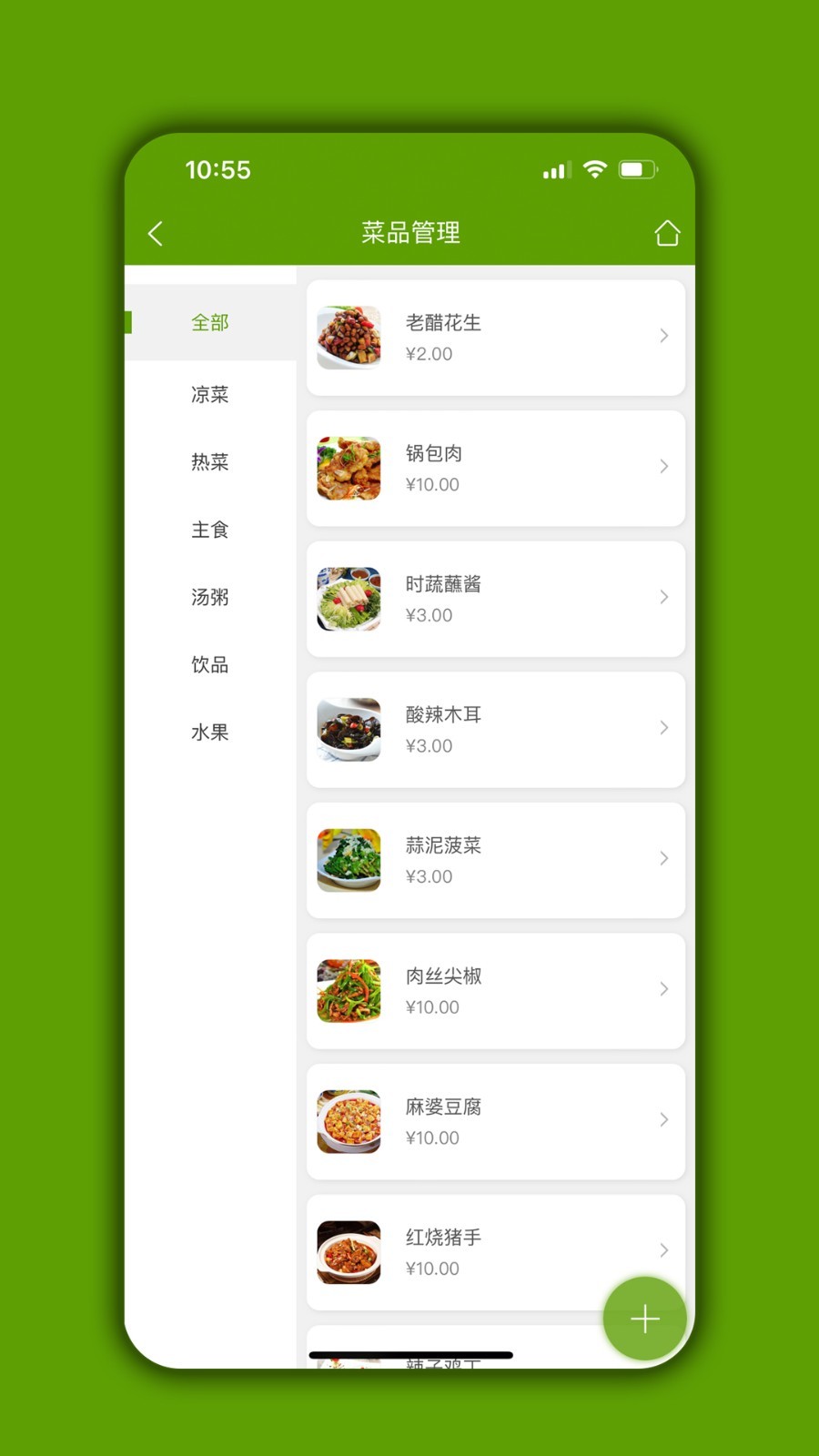
Task: Select the 水果 category
Action: [209, 733]
